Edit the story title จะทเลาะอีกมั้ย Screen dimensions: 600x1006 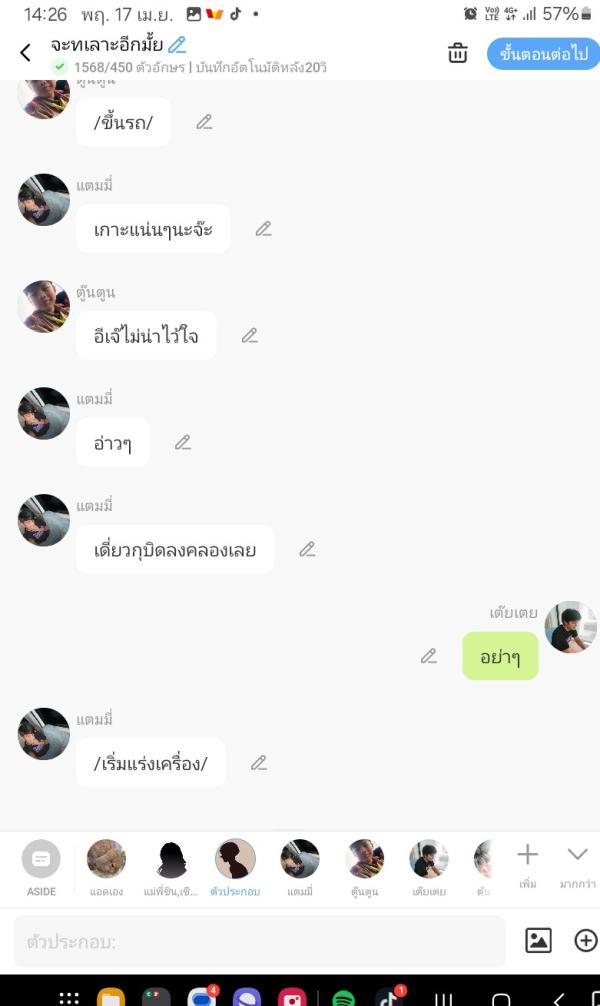tap(177, 44)
